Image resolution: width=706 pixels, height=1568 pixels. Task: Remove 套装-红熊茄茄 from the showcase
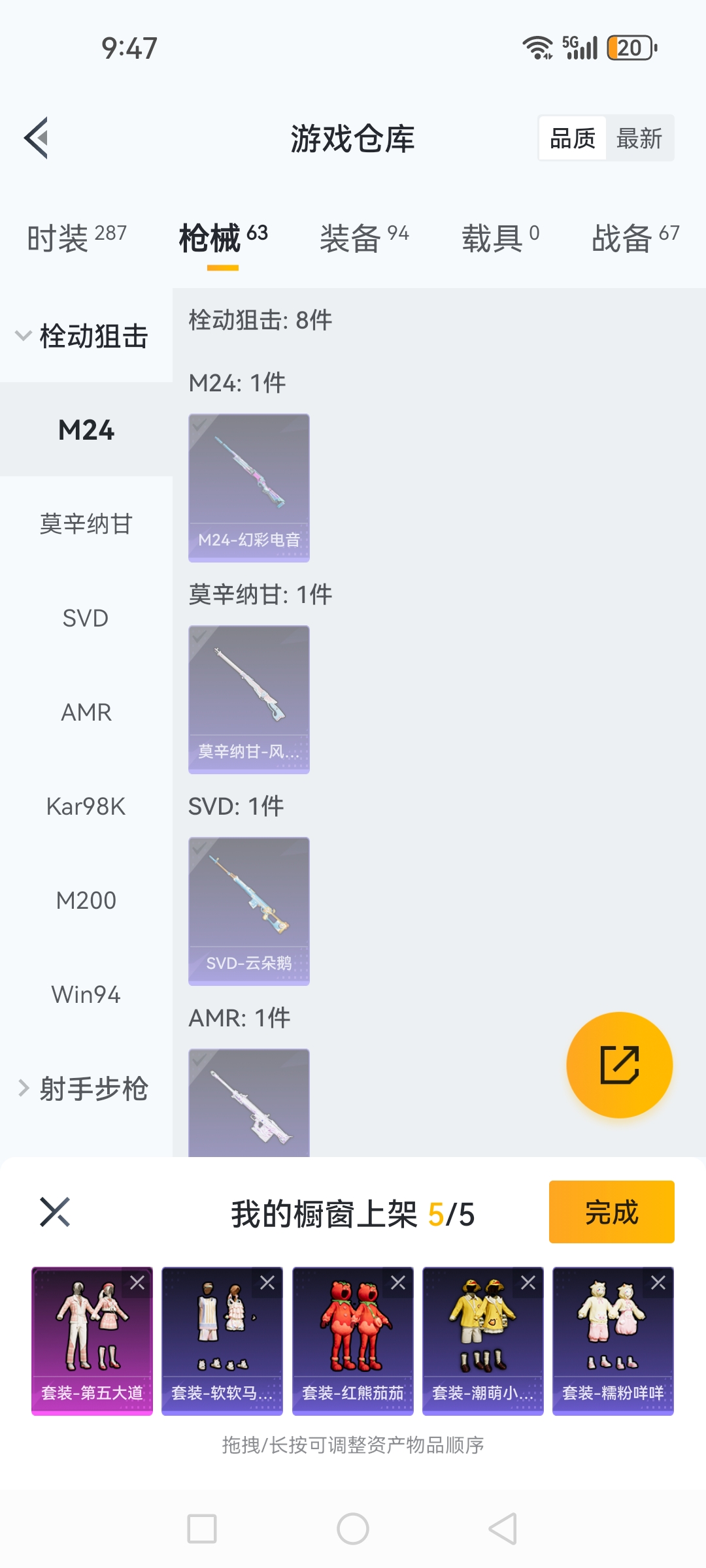pyautogui.click(x=398, y=1282)
